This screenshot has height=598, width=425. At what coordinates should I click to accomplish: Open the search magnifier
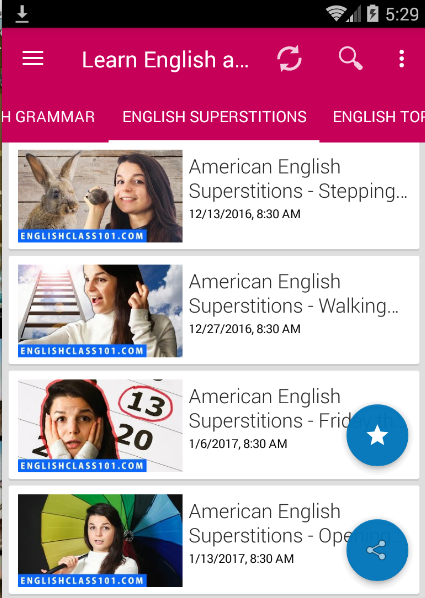[x=351, y=59]
